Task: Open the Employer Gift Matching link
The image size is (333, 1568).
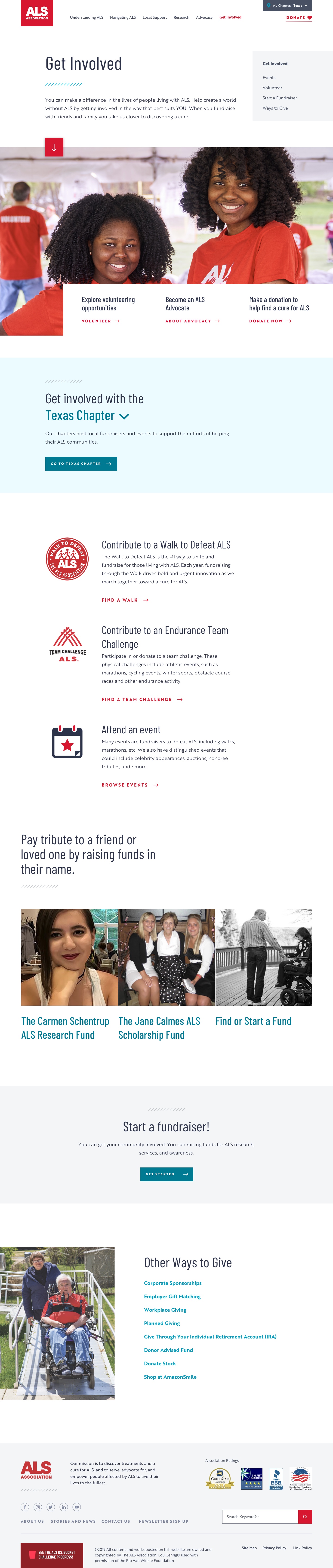Action: tap(172, 1296)
